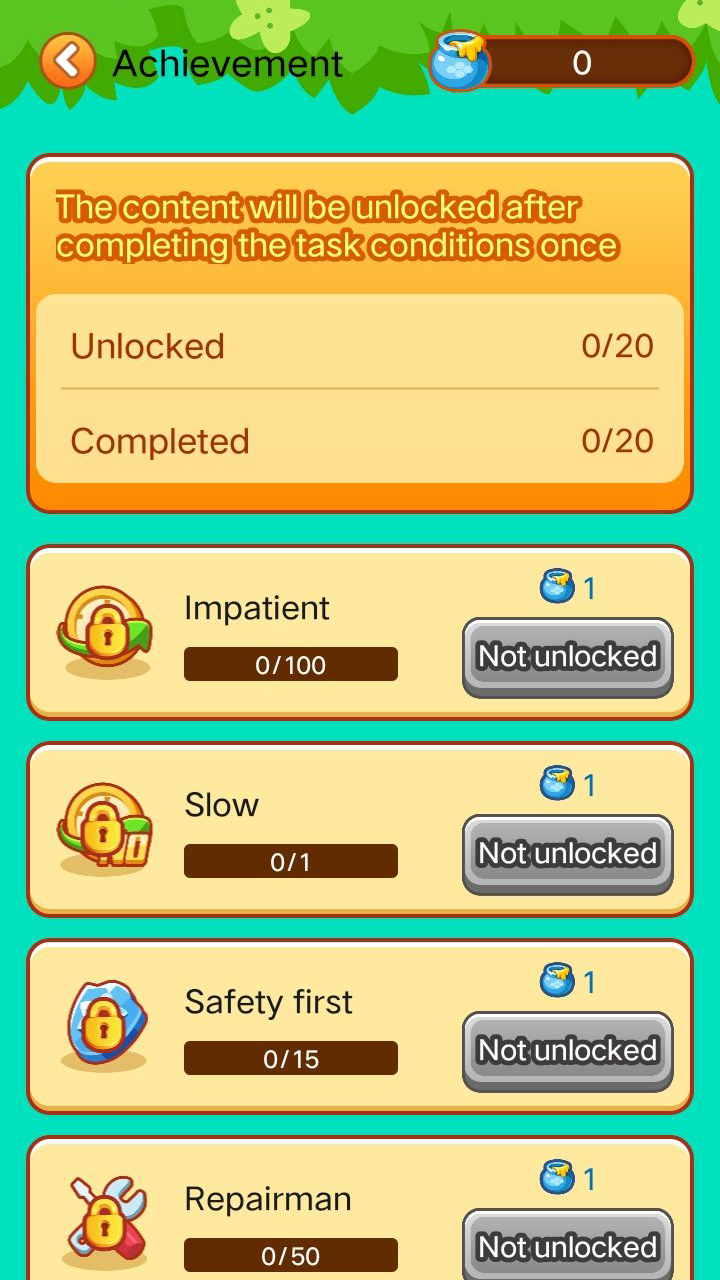Go back from the Achievement screen

67,62
